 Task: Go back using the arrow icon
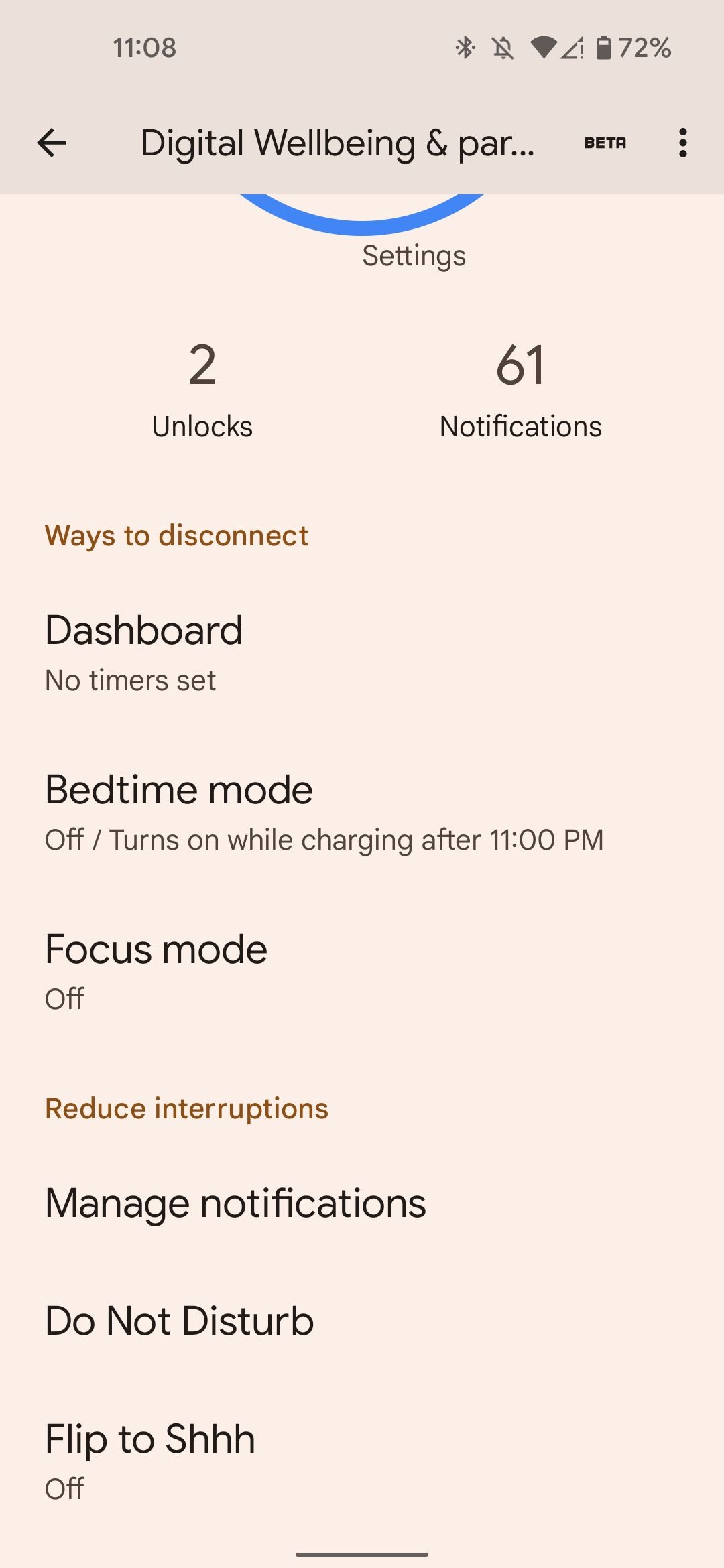point(52,143)
